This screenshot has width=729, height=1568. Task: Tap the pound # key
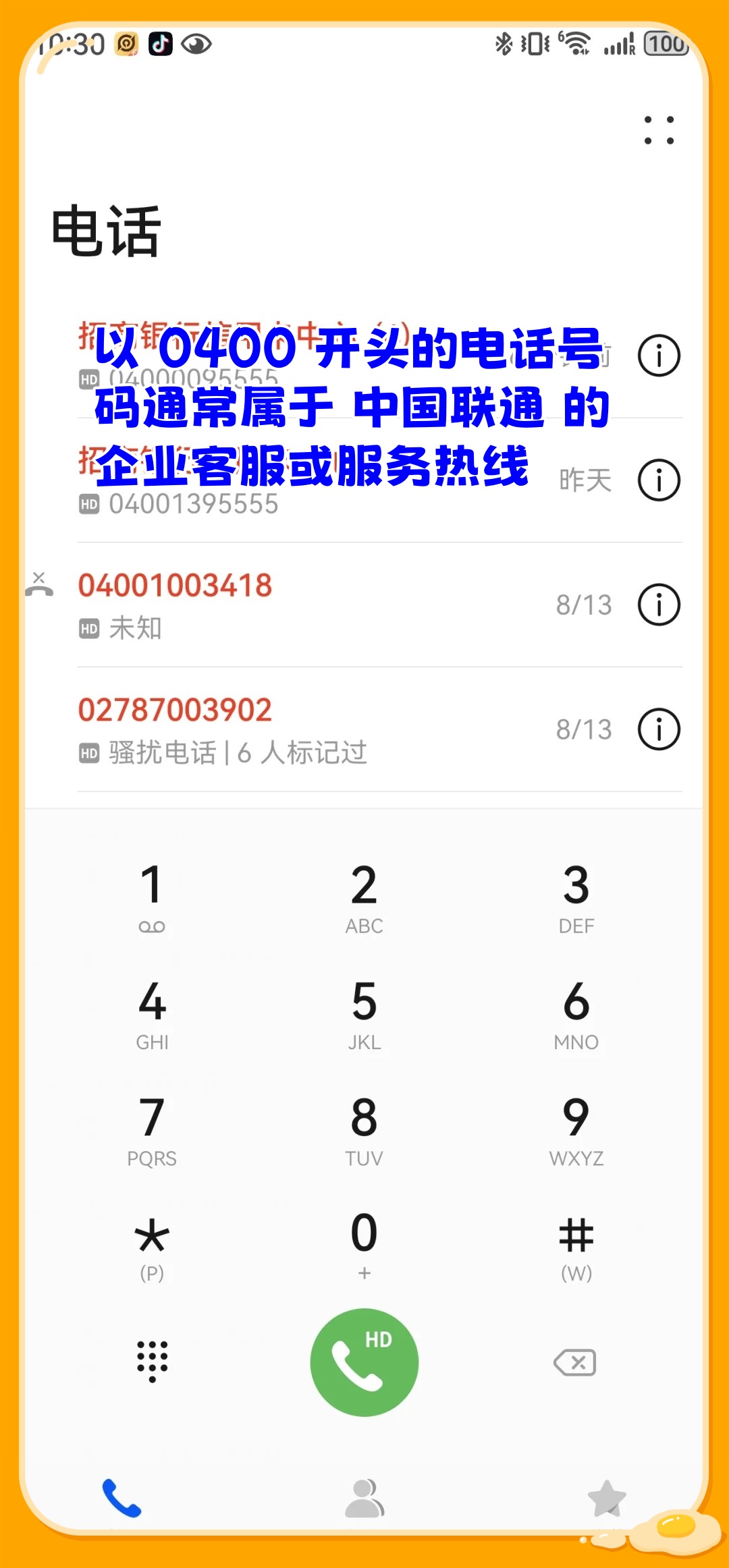tap(576, 1245)
